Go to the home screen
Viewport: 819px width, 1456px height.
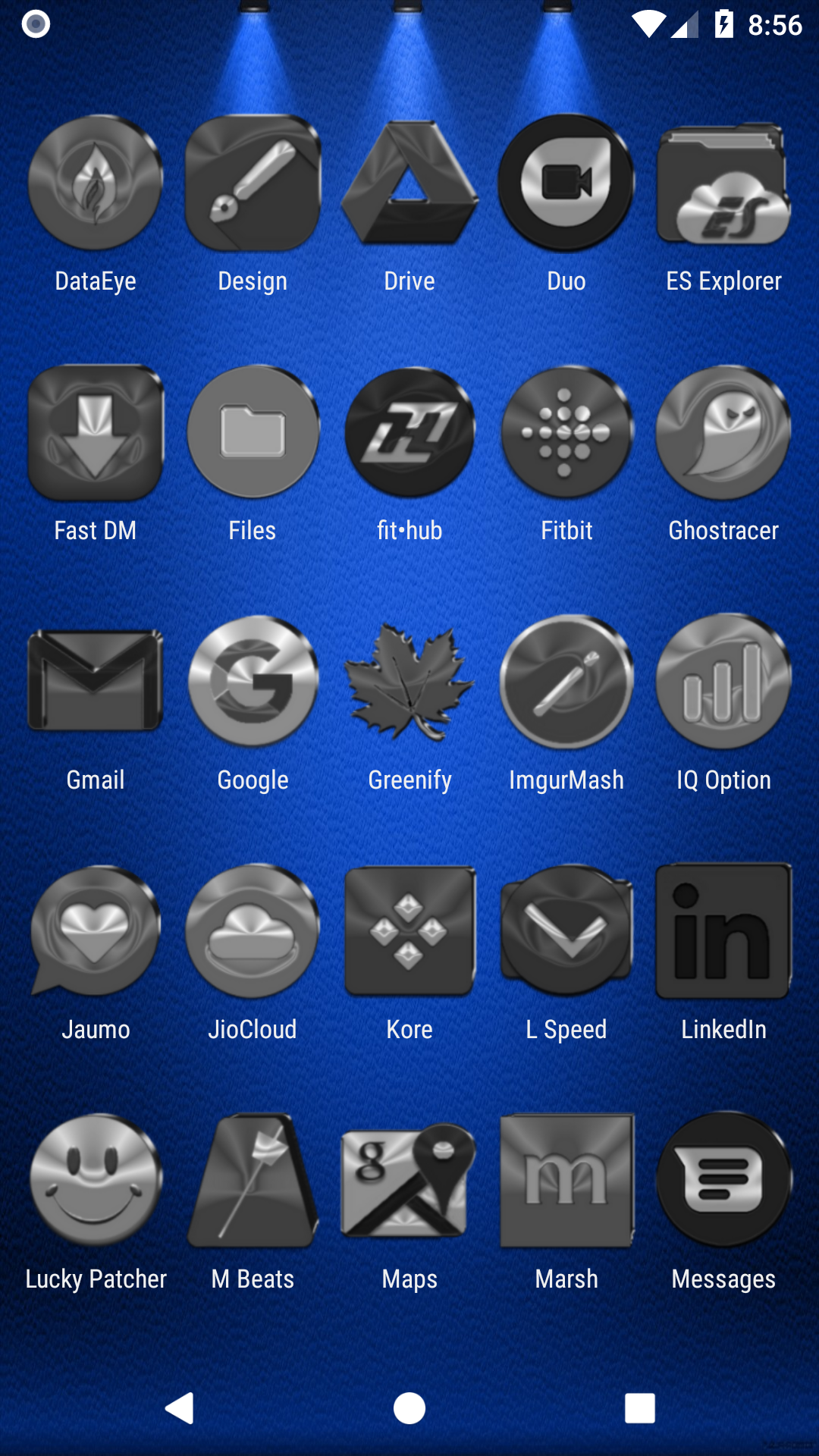409,1408
